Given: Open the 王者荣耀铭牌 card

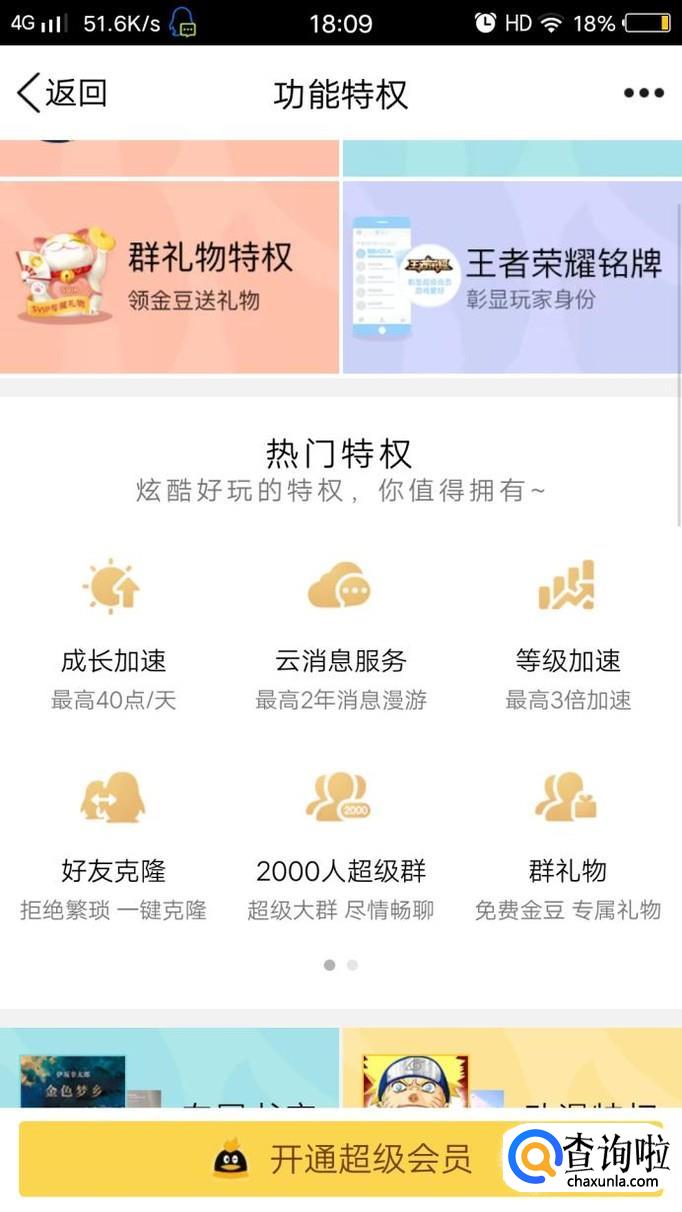Looking at the screenshot, I should pos(512,276).
